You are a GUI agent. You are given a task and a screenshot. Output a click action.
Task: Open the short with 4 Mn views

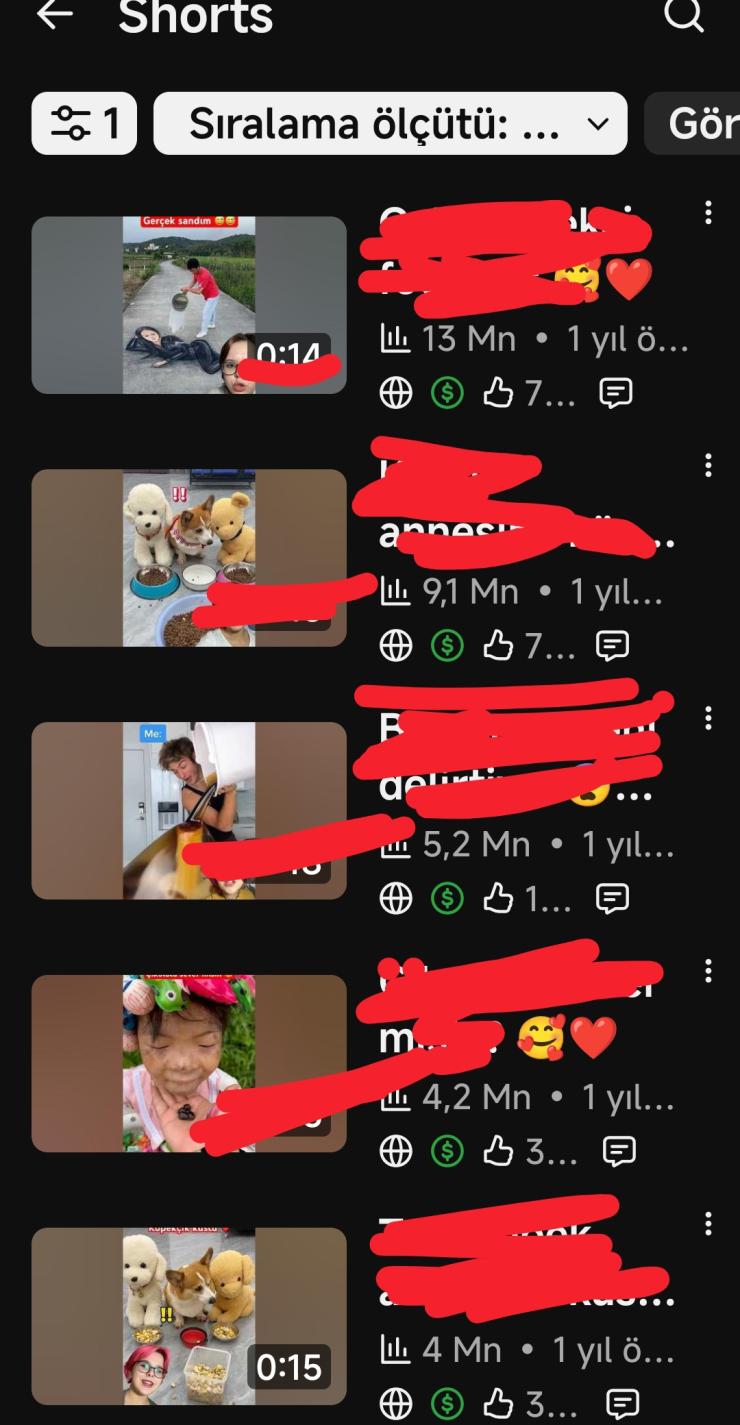(189, 1316)
